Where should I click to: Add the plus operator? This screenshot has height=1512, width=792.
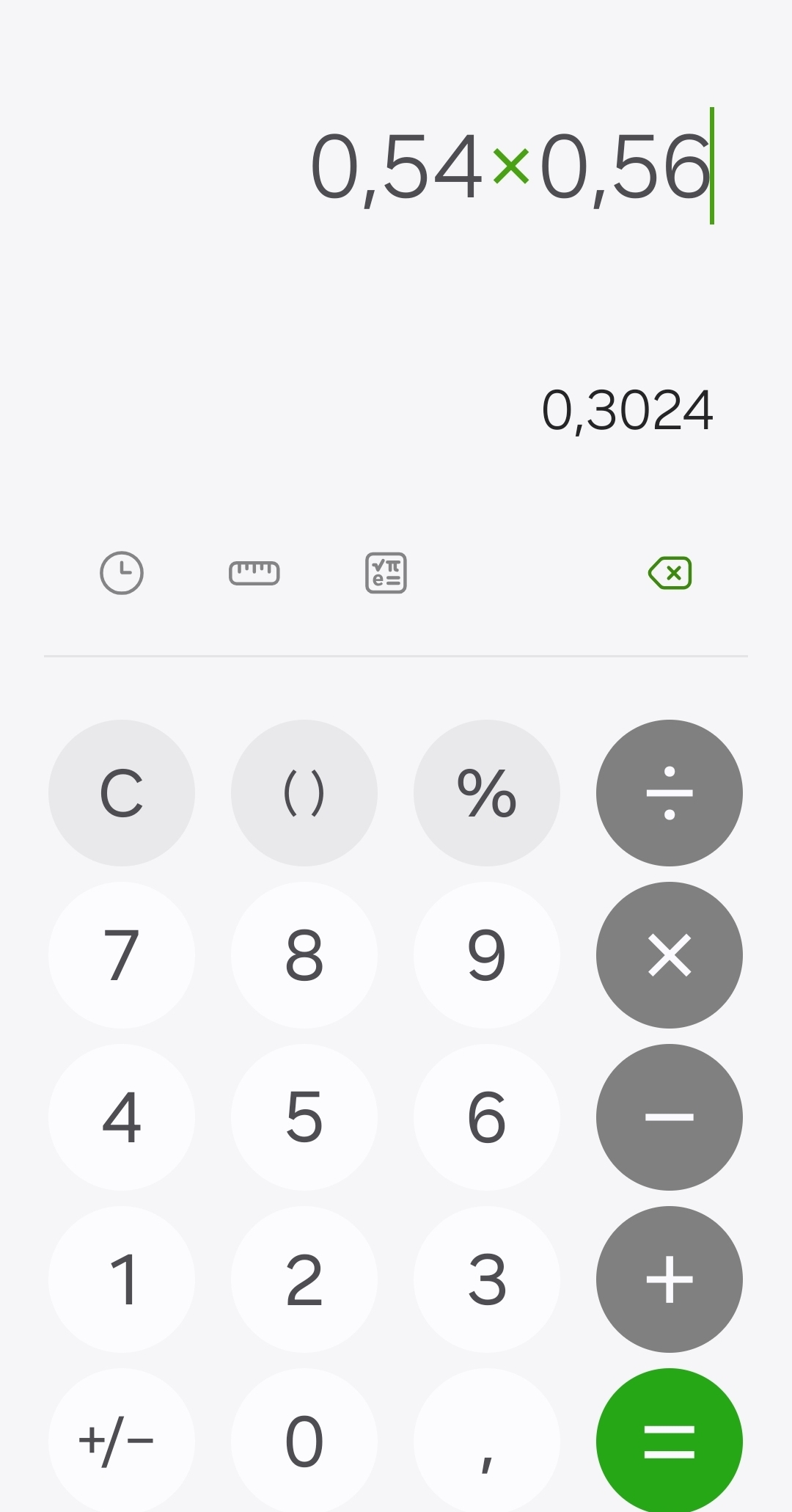(x=670, y=1279)
